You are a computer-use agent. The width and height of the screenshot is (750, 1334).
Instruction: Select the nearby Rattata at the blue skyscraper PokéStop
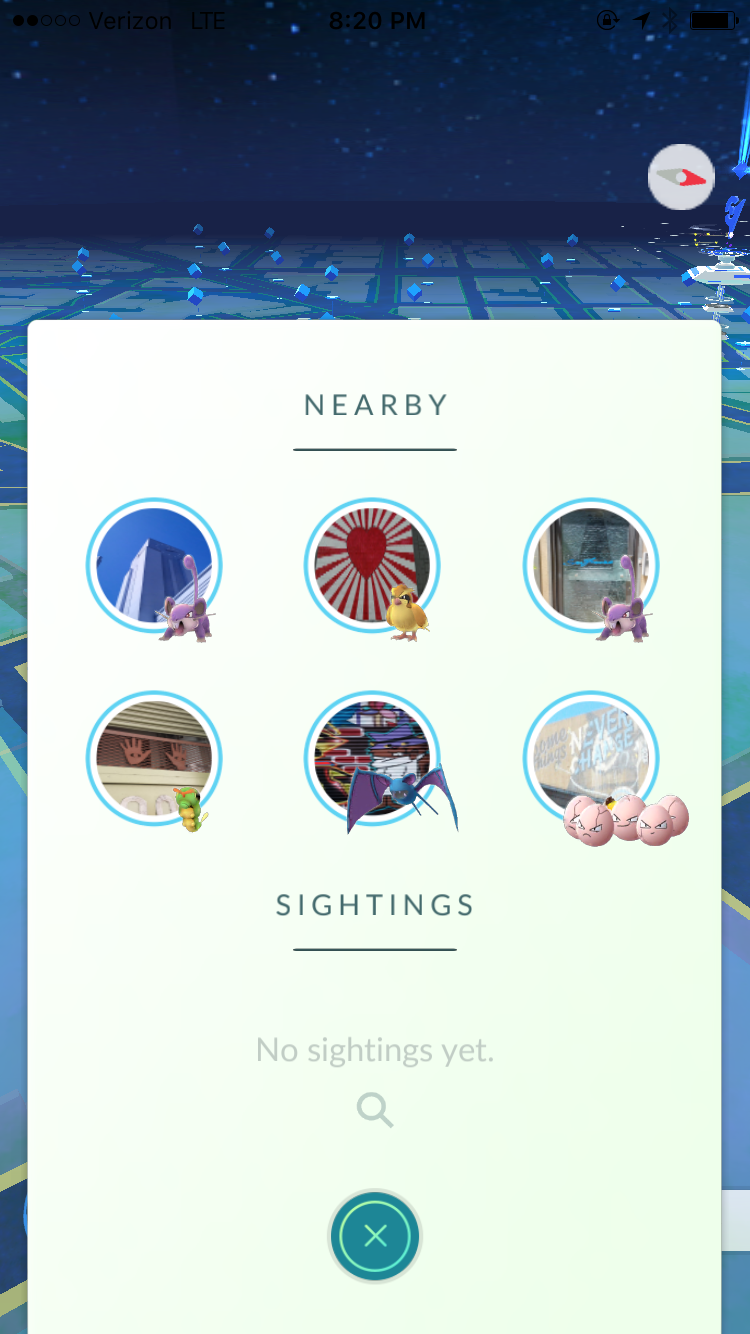[154, 567]
